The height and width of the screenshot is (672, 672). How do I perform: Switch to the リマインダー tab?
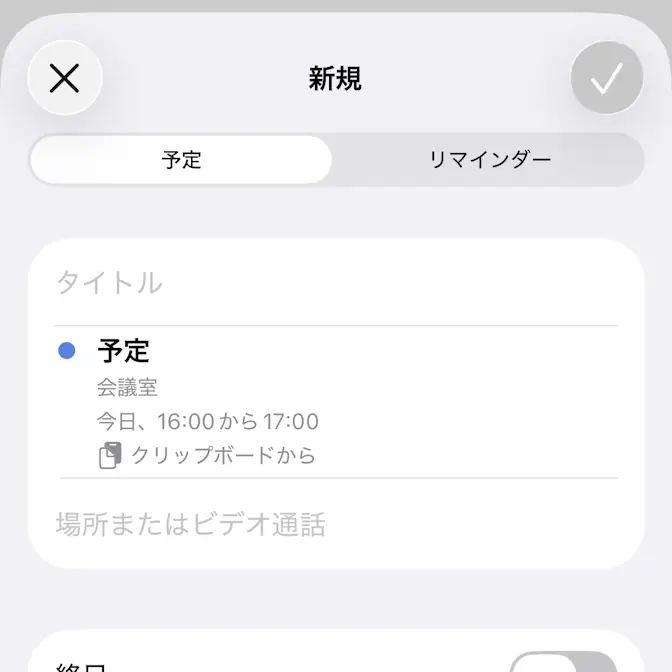490,160
